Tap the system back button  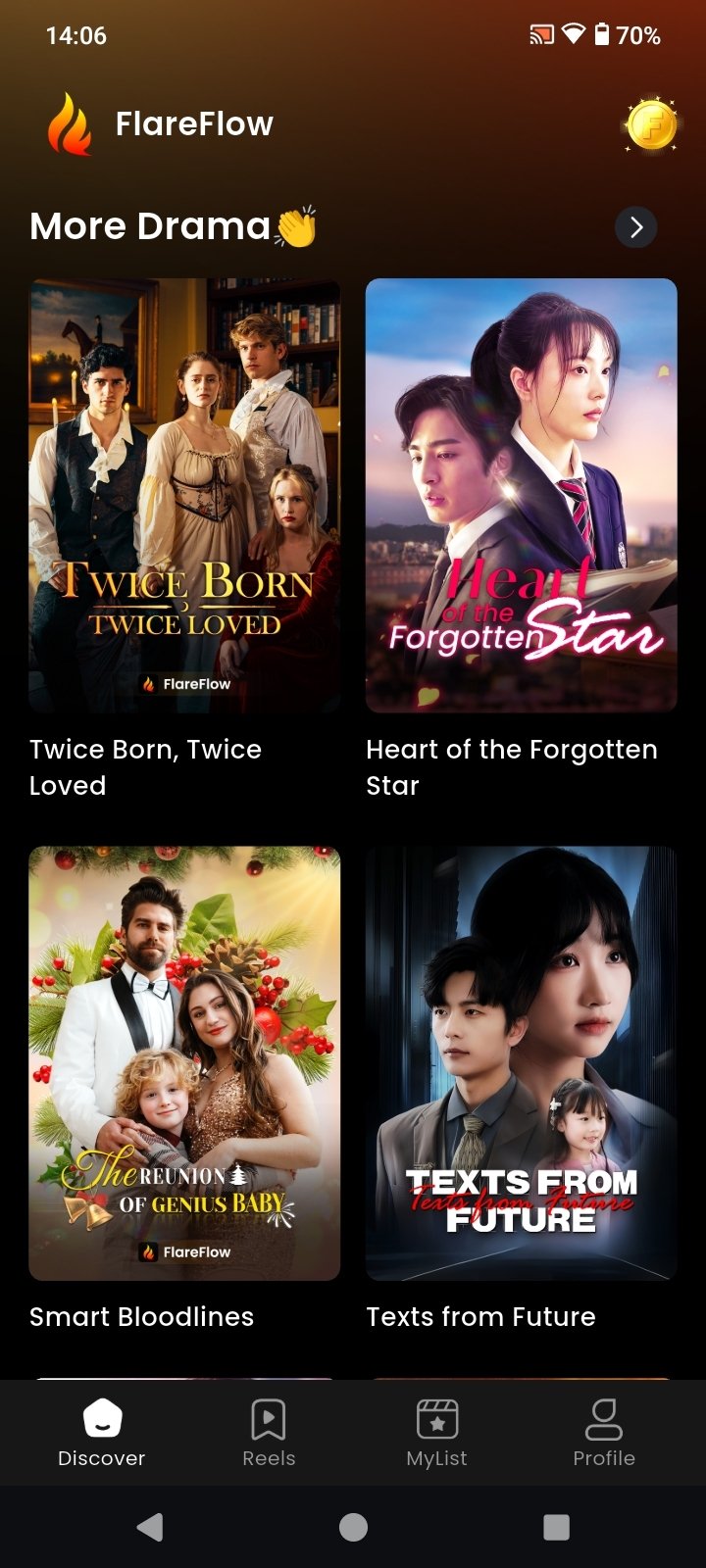pyautogui.click(x=150, y=1527)
